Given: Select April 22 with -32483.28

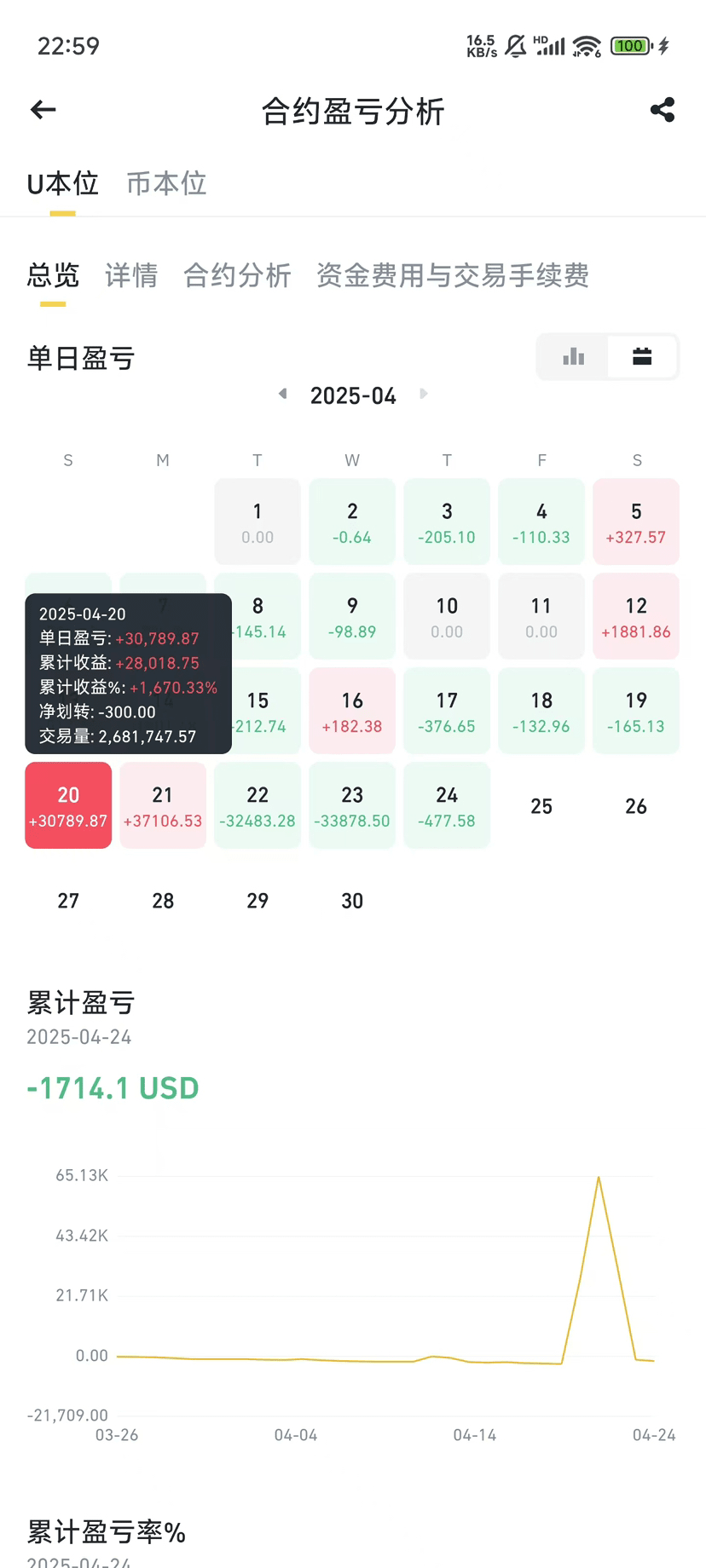Looking at the screenshot, I should (258, 805).
